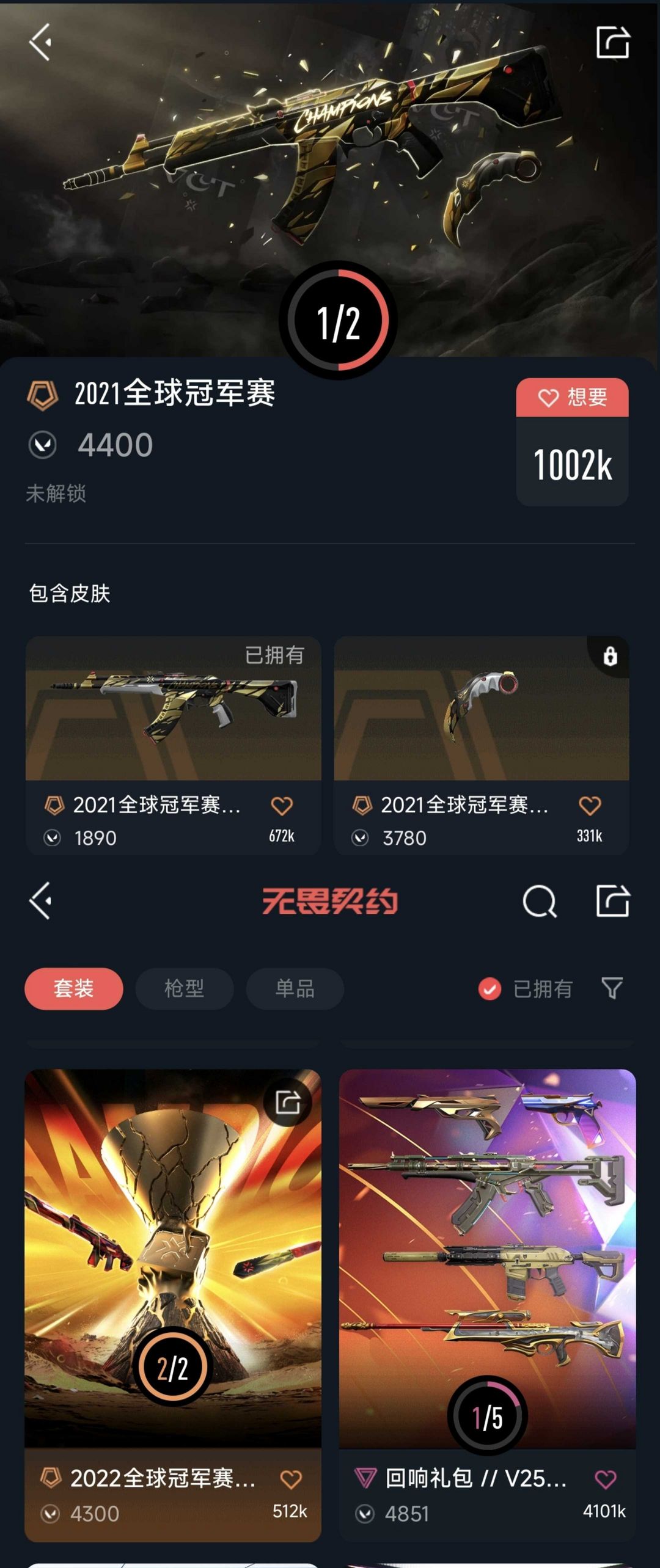The height and width of the screenshot is (1568, 660).
Task: Open search in the 无畏契约 header
Action: tap(540, 901)
